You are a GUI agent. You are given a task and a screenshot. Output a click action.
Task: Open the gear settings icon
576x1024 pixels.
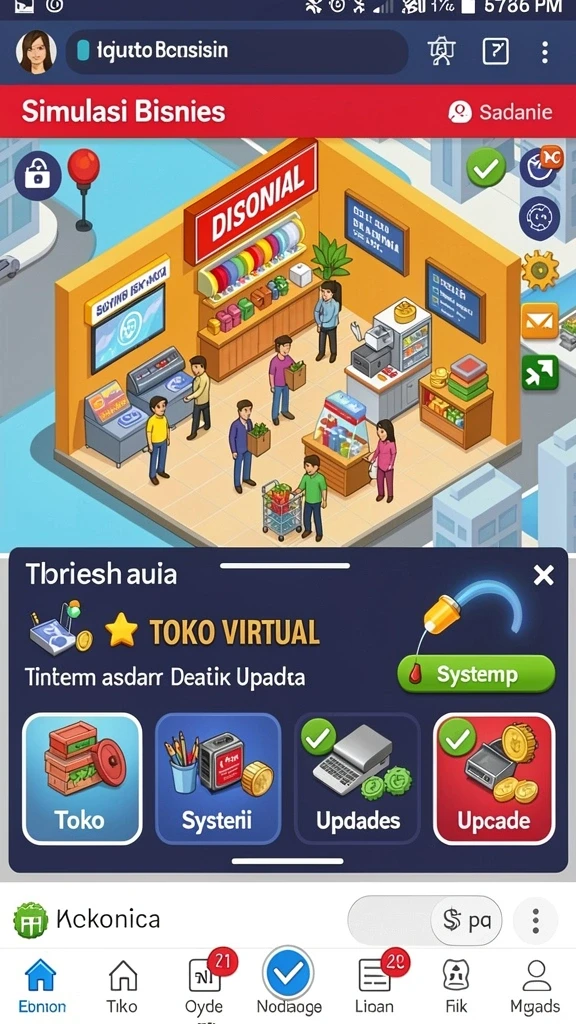point(540,270)
